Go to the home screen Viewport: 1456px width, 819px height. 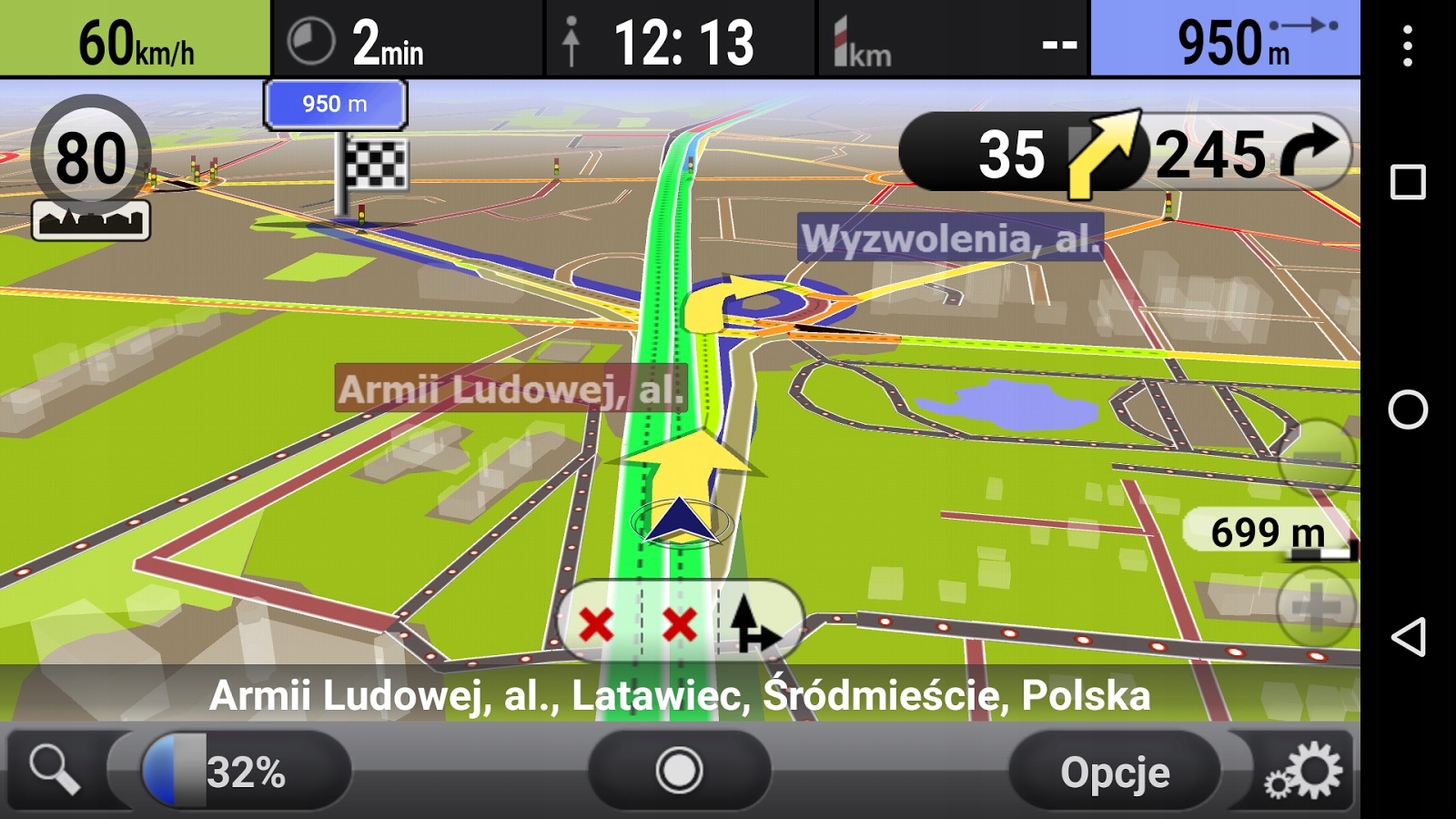tap(1407, 409)
